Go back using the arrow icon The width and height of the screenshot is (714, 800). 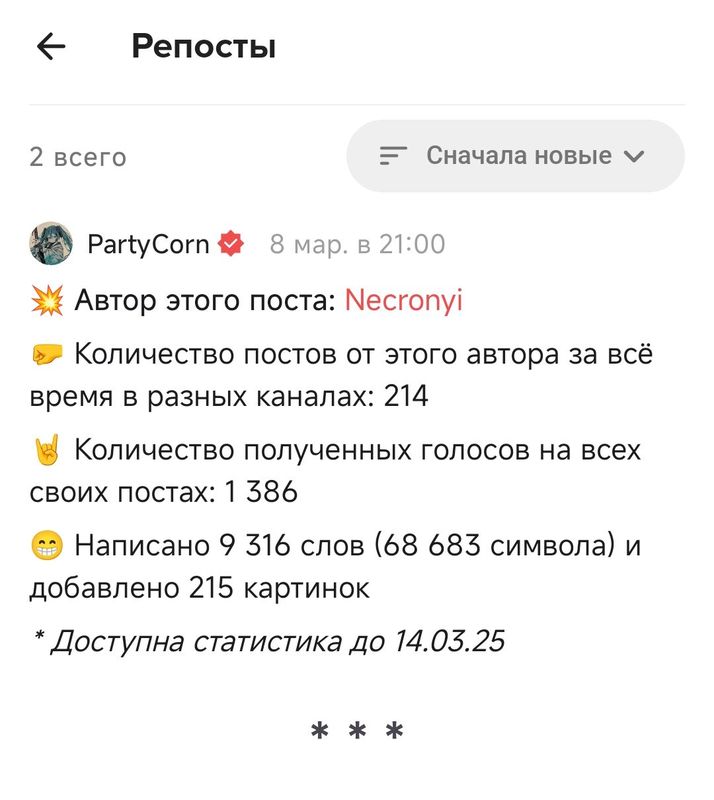pyautogui.click(x=51, y=46)
